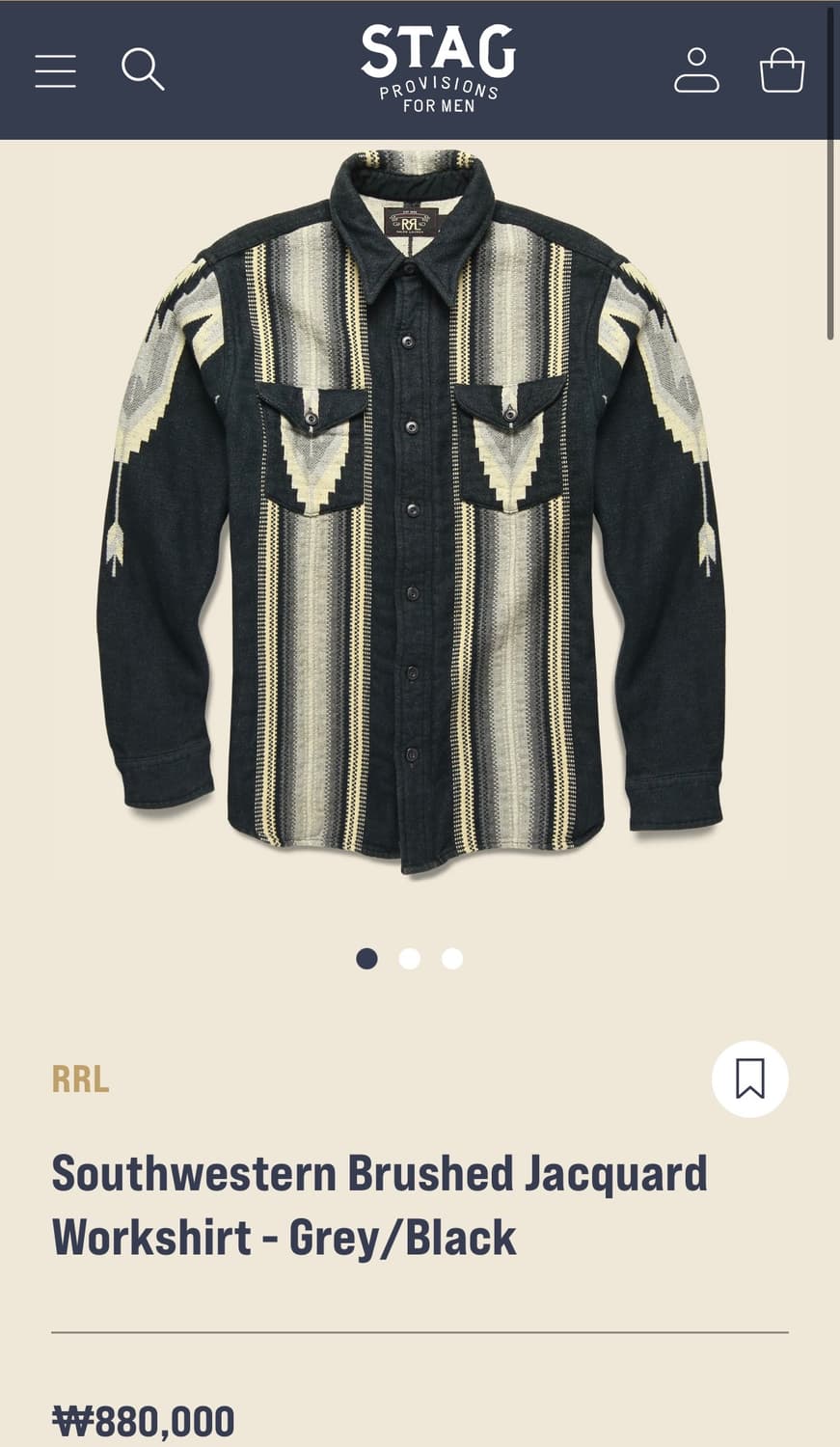Screen dimensions: 840x1447
Task: Select the wishlist ribbon icon
Action: click(749, 1079)
